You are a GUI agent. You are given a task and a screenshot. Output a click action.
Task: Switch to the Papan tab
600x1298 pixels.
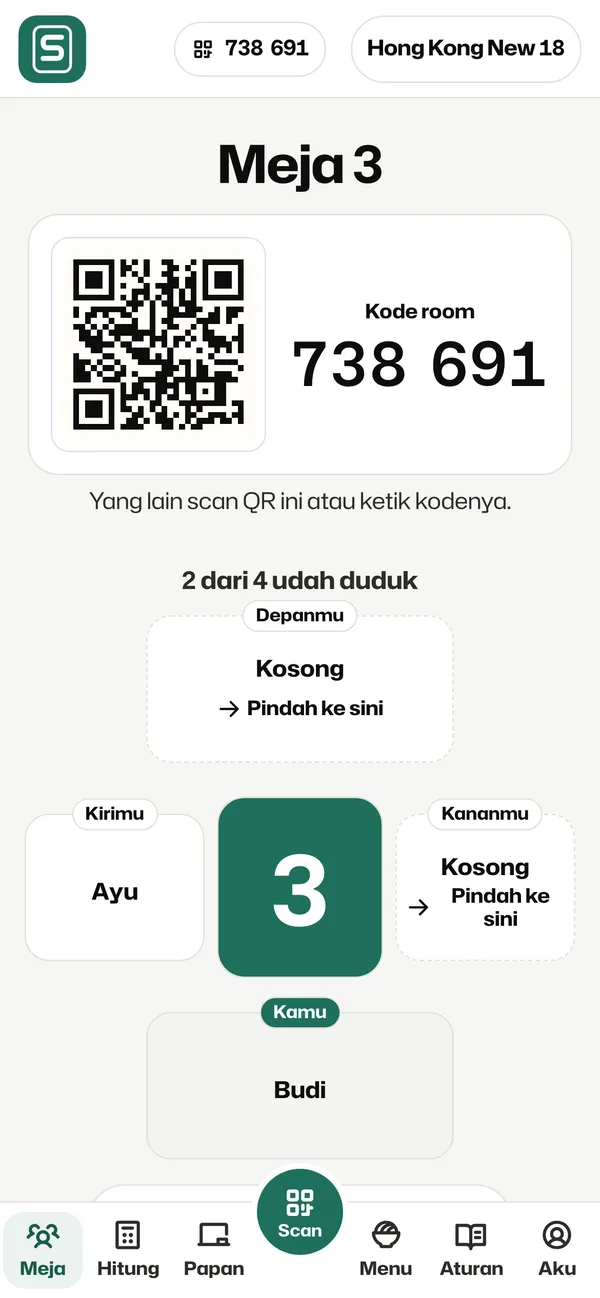pos(214,1248)
